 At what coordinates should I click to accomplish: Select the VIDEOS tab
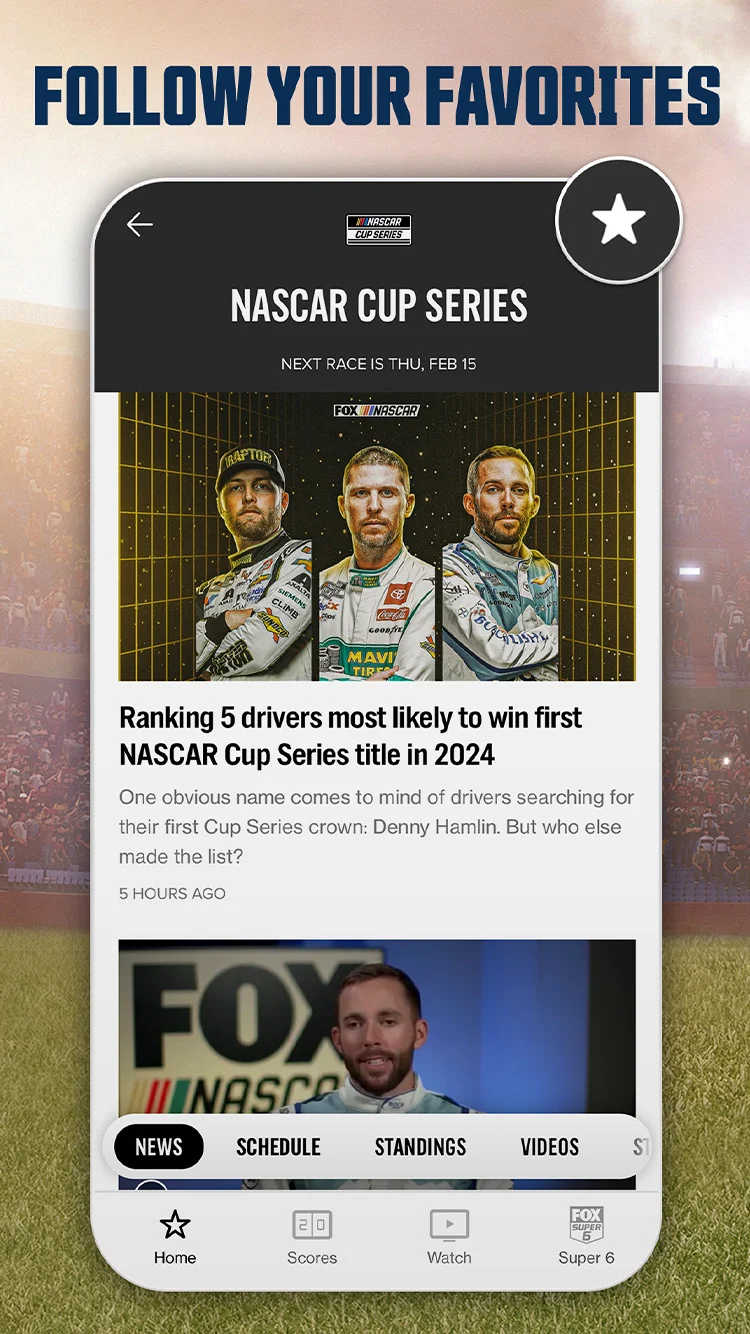pyautogui.click(x=548, y=1147)
